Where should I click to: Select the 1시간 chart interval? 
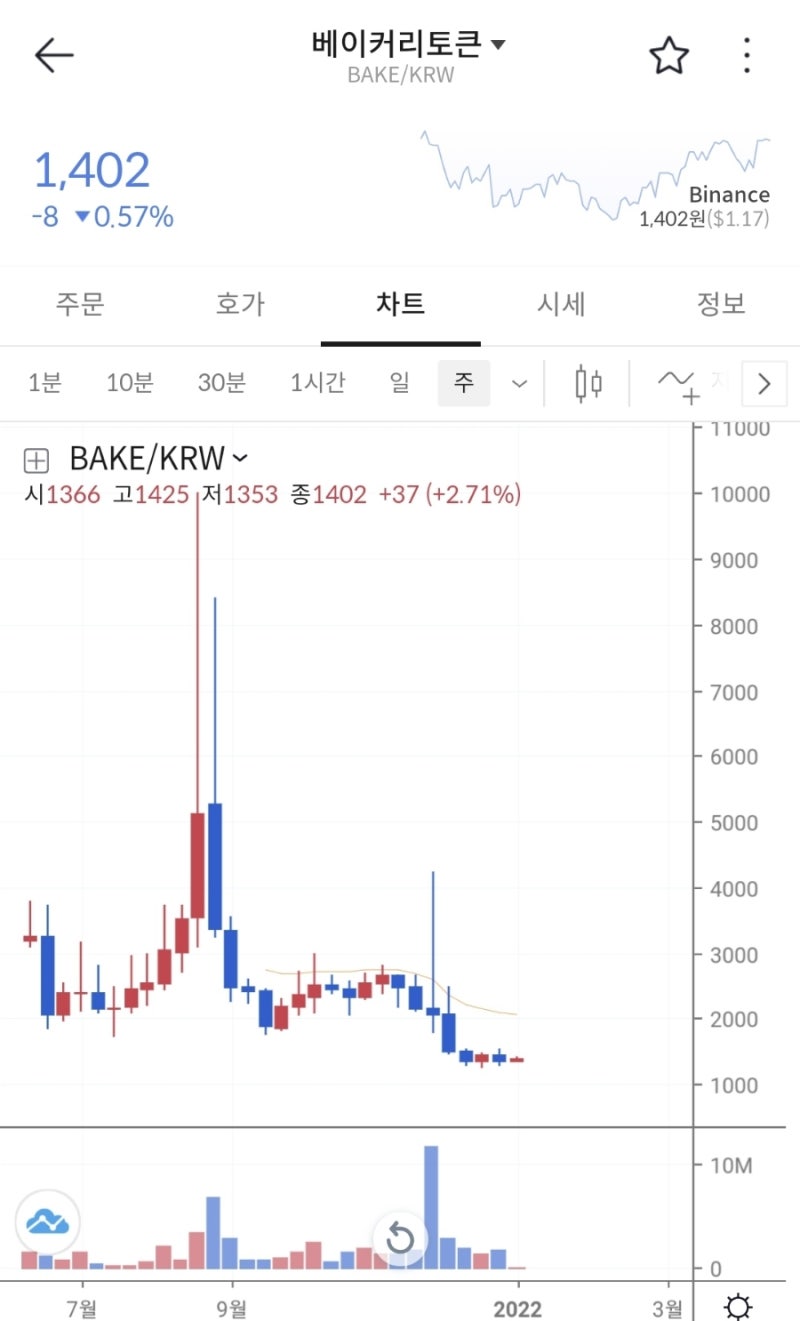[x=318, y=383]
